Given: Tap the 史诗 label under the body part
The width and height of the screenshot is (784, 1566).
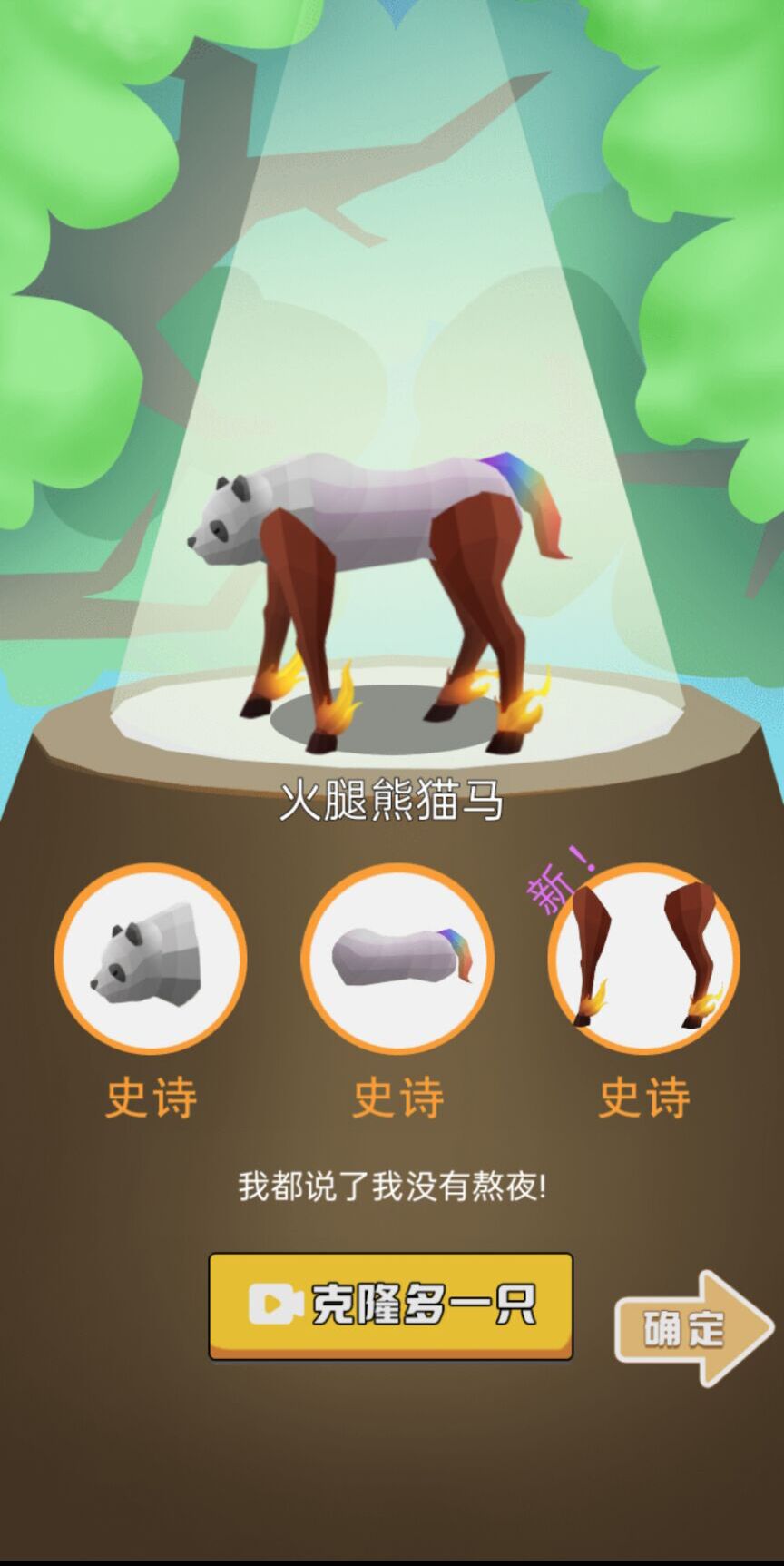Looking at the screenshot, I should coord(394,1096).
